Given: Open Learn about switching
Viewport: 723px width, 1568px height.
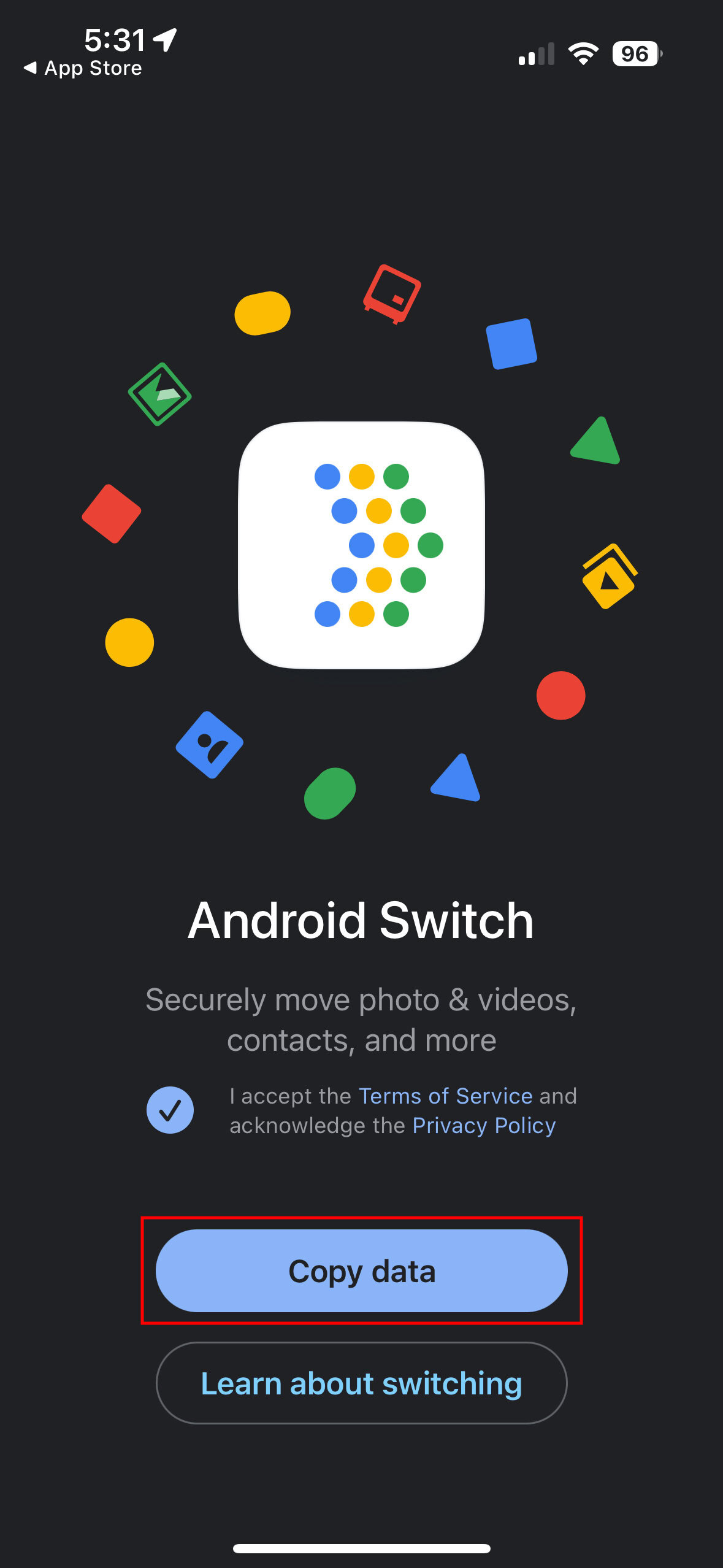Looking at the screenshot, I should coord(361,1383).
